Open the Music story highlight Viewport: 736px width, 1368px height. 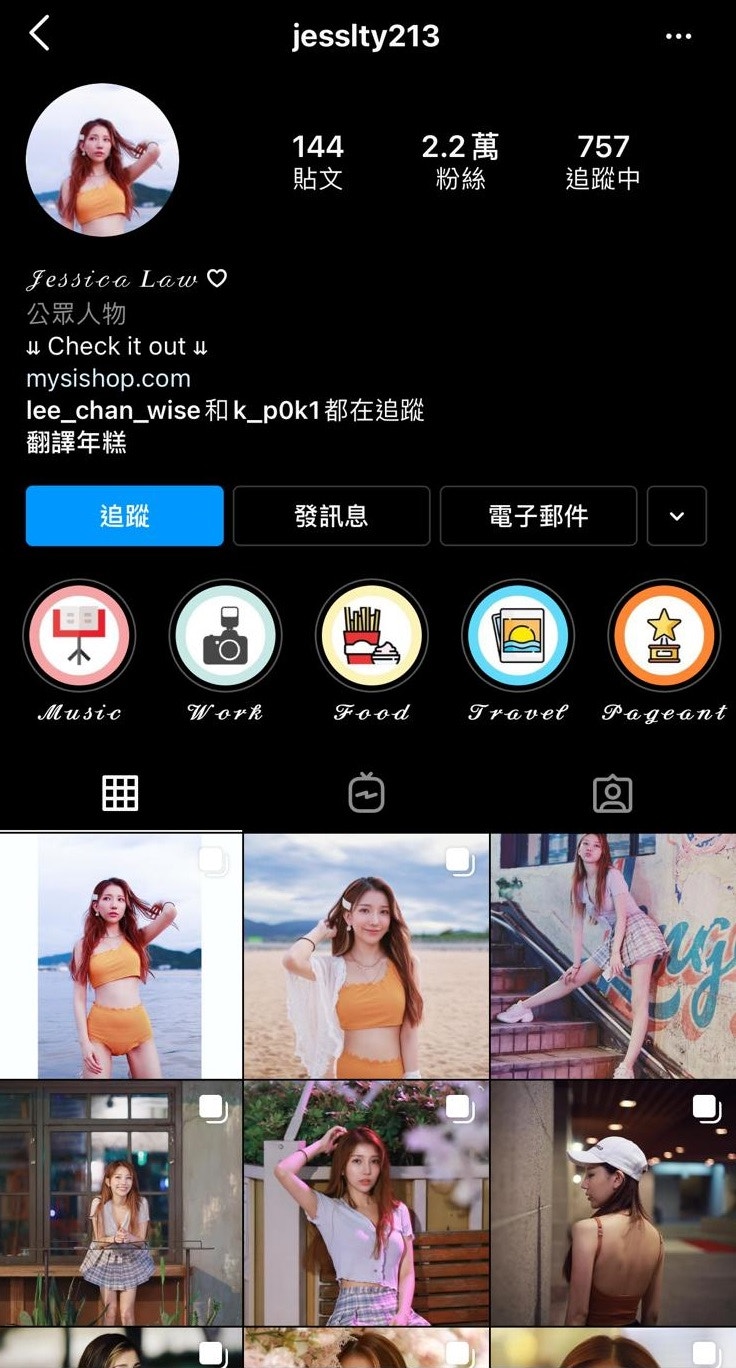coord(79,636)
